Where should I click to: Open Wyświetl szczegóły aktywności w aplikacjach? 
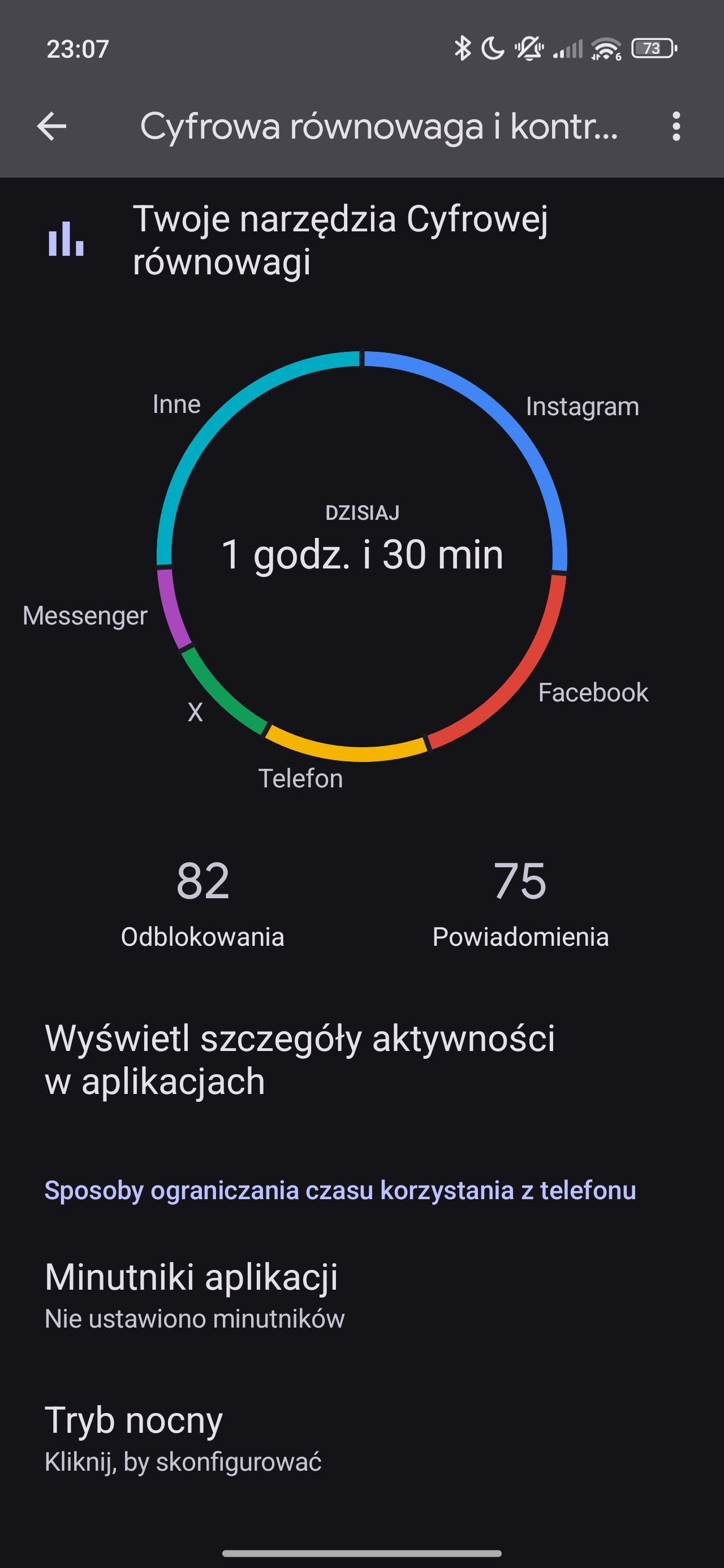click(x=300, y=1059)
